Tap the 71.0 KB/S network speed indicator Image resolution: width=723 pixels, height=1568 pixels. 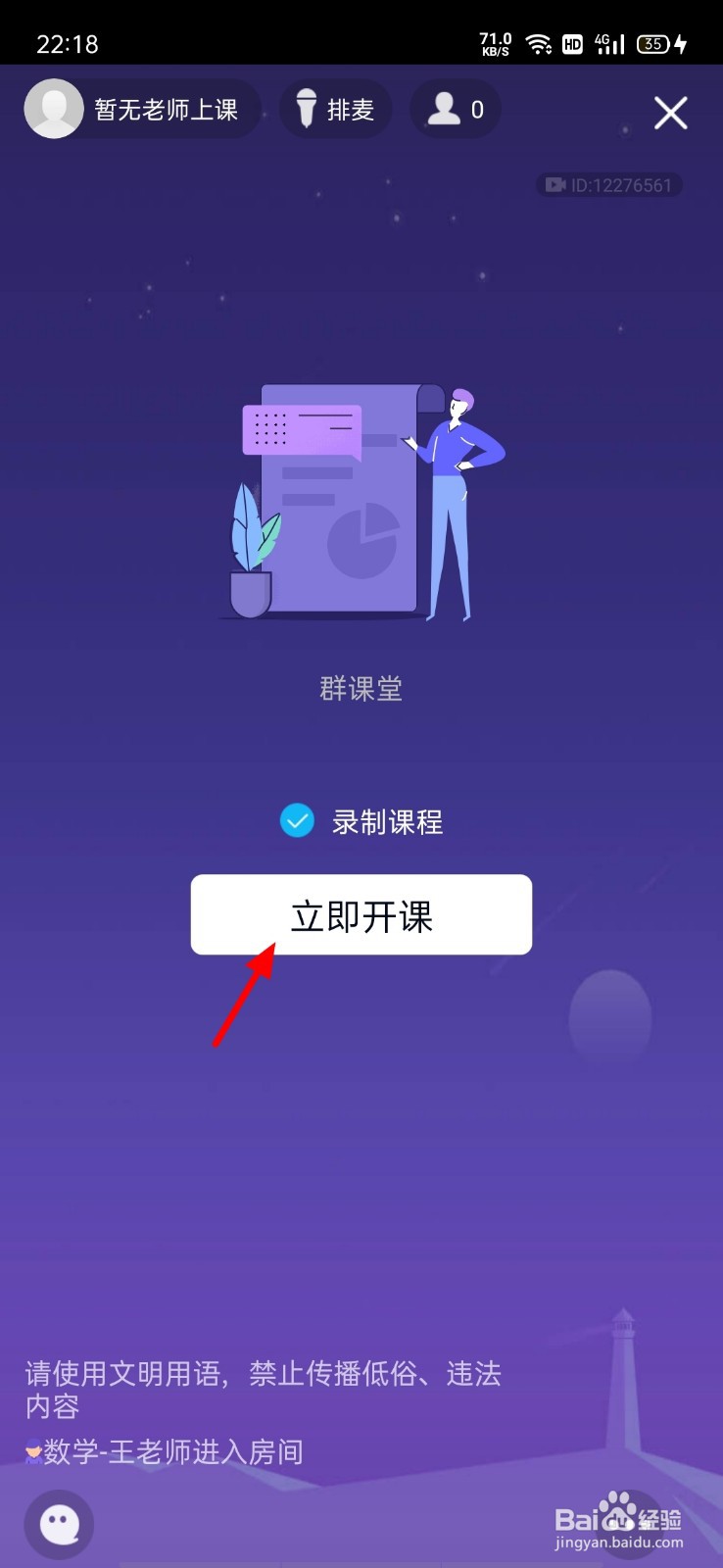click(x=495, y=44)
